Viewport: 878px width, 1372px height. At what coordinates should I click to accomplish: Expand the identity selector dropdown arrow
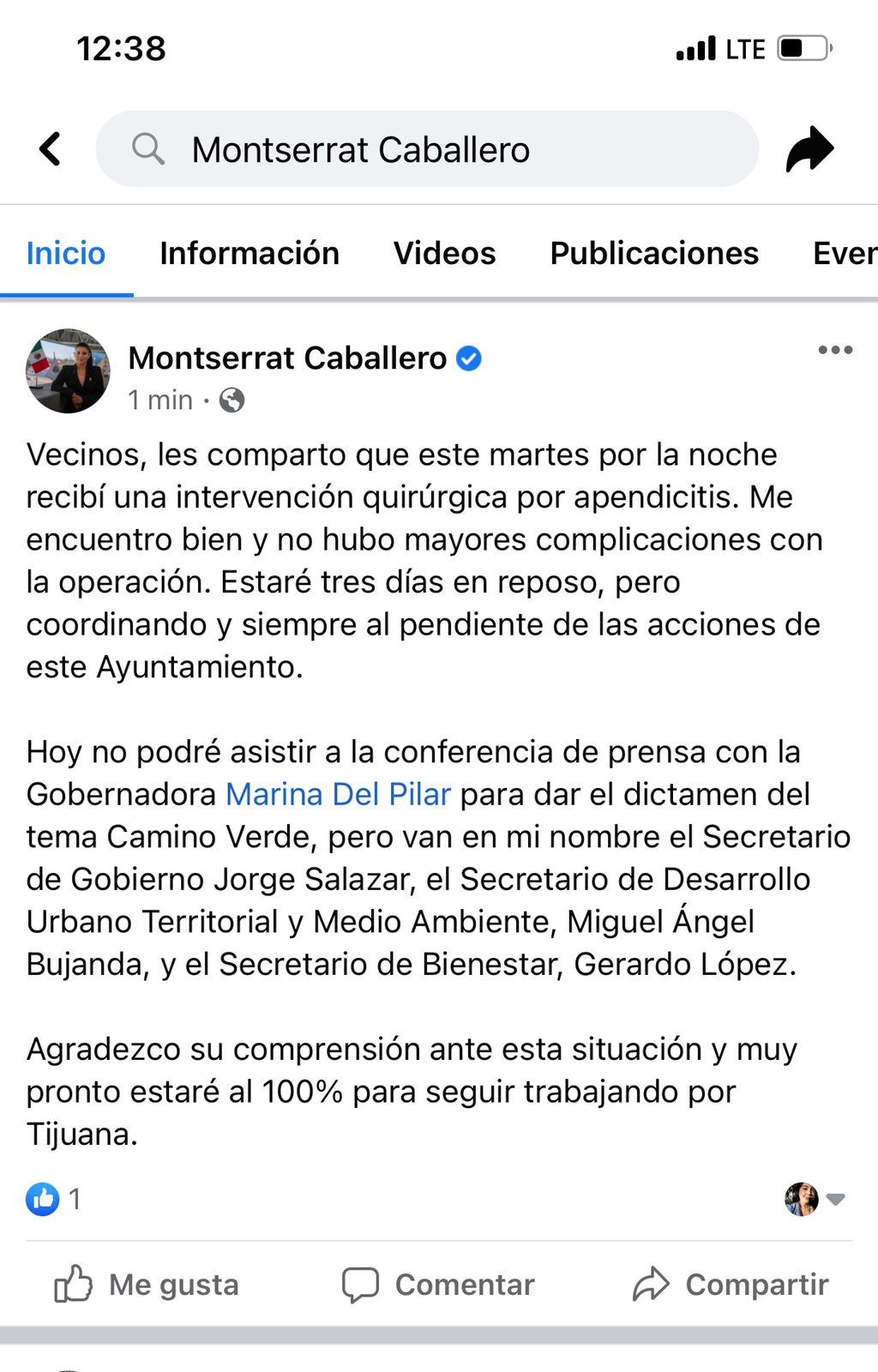pos(836,1199)
